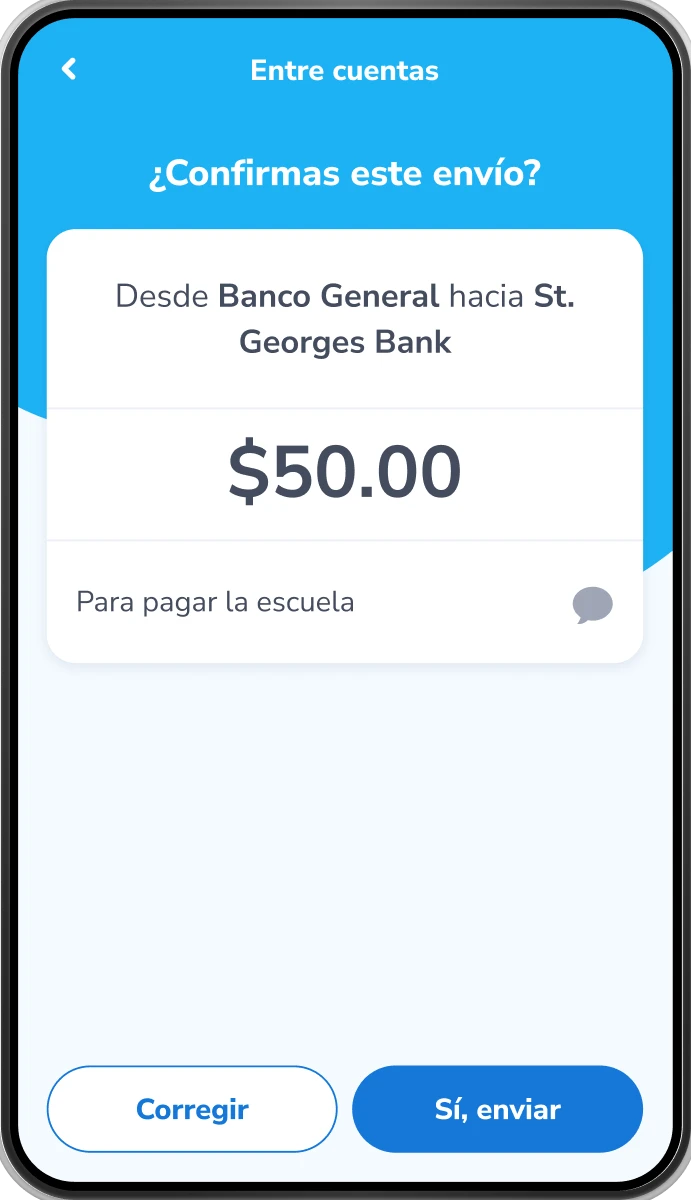Tap Corregir to edit the transfer
This screenshot has width=691, height=1200.
point(192,1109)
